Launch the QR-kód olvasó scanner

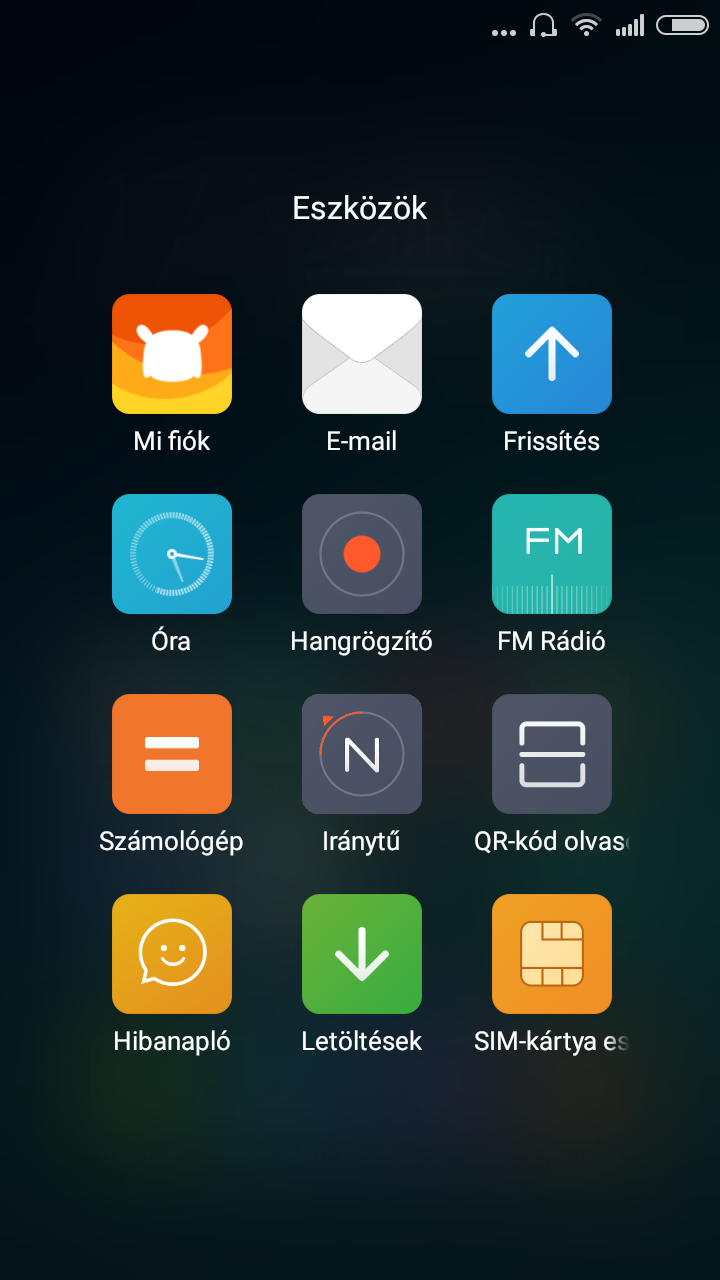[552, 754]
